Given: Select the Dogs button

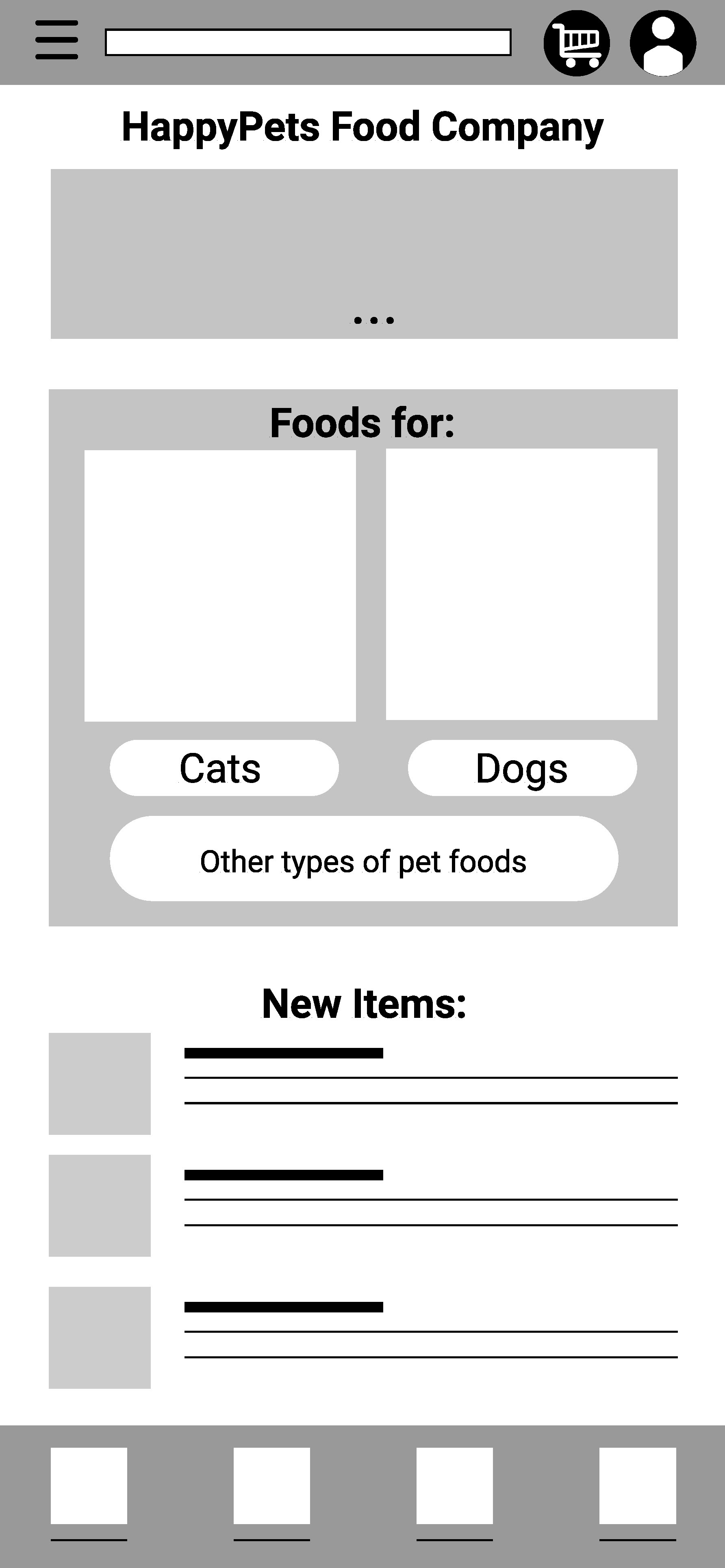Looking at the screenshot, I should [522, 768].
